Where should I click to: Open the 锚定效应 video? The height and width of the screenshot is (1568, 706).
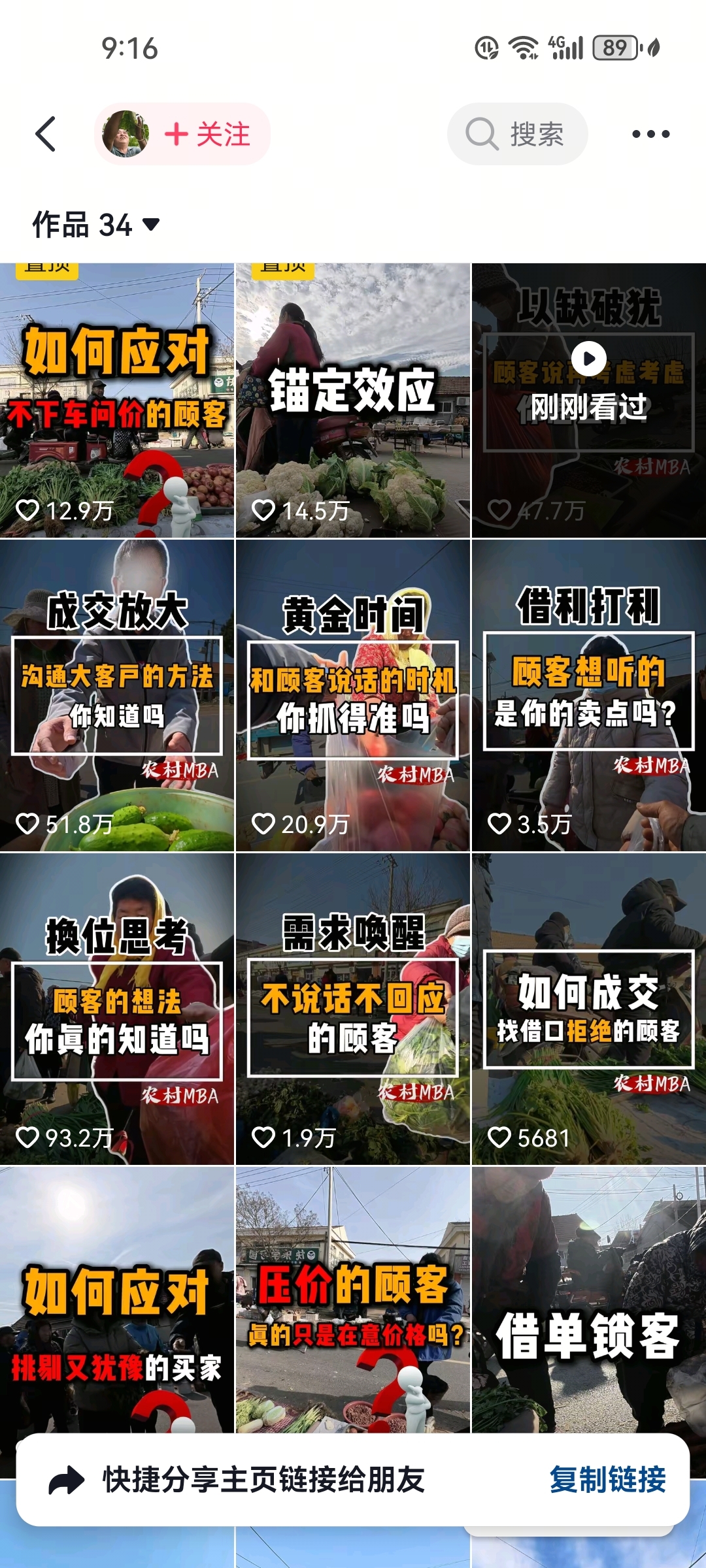(x=353, y=400)
